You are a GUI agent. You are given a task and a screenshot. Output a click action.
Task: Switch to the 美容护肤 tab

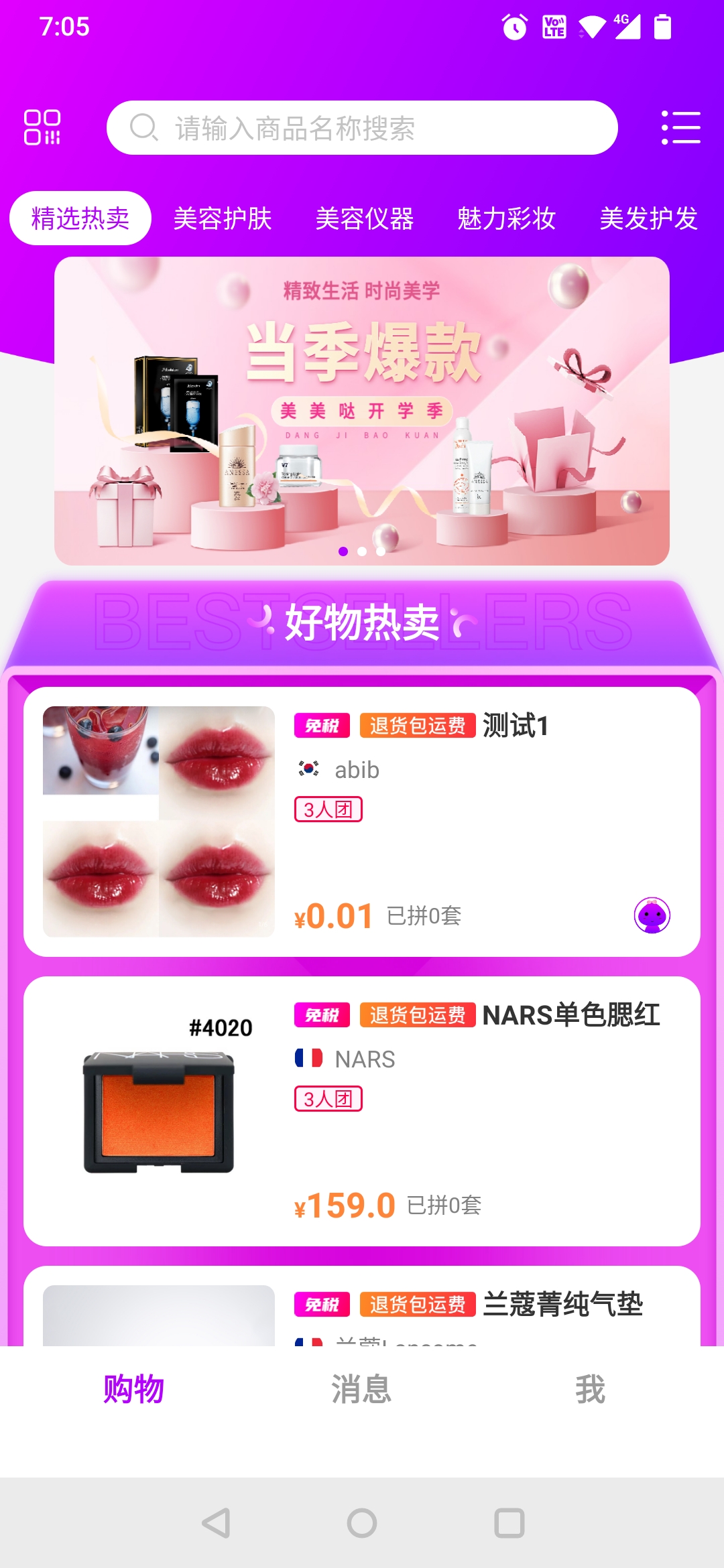click(x=223, y=218)
